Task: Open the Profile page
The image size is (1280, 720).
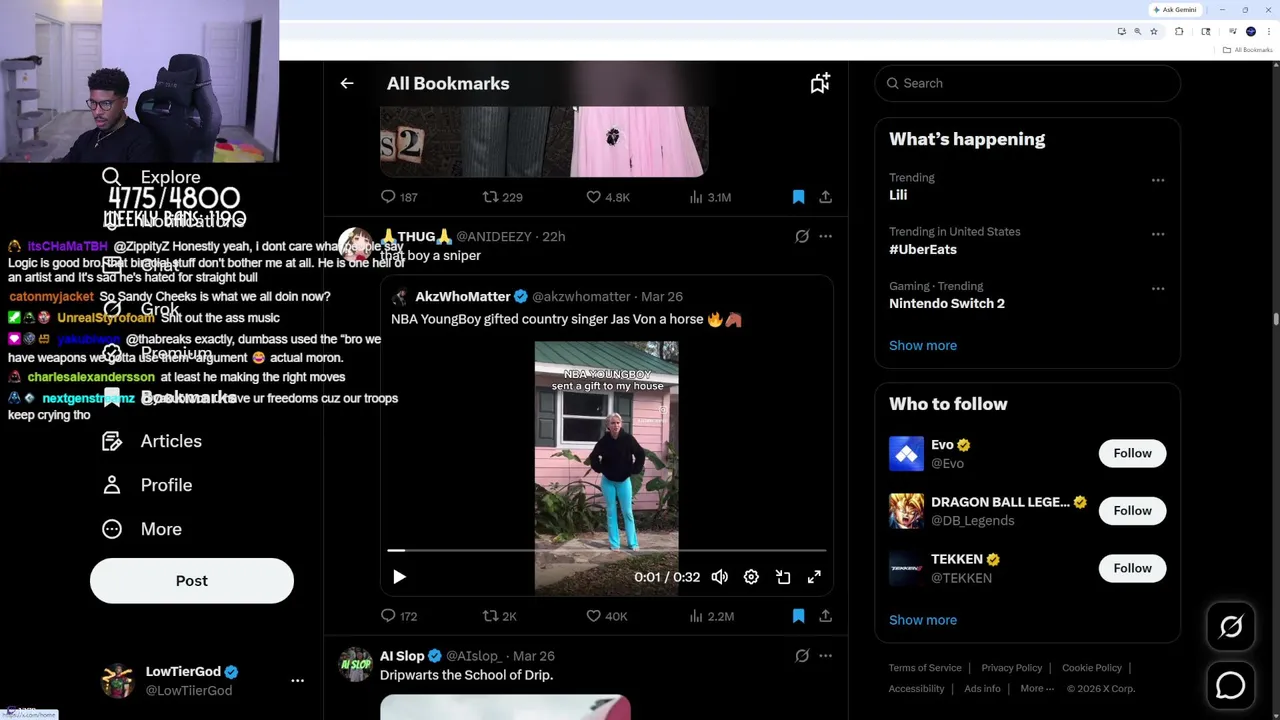Action: (165, 485)
